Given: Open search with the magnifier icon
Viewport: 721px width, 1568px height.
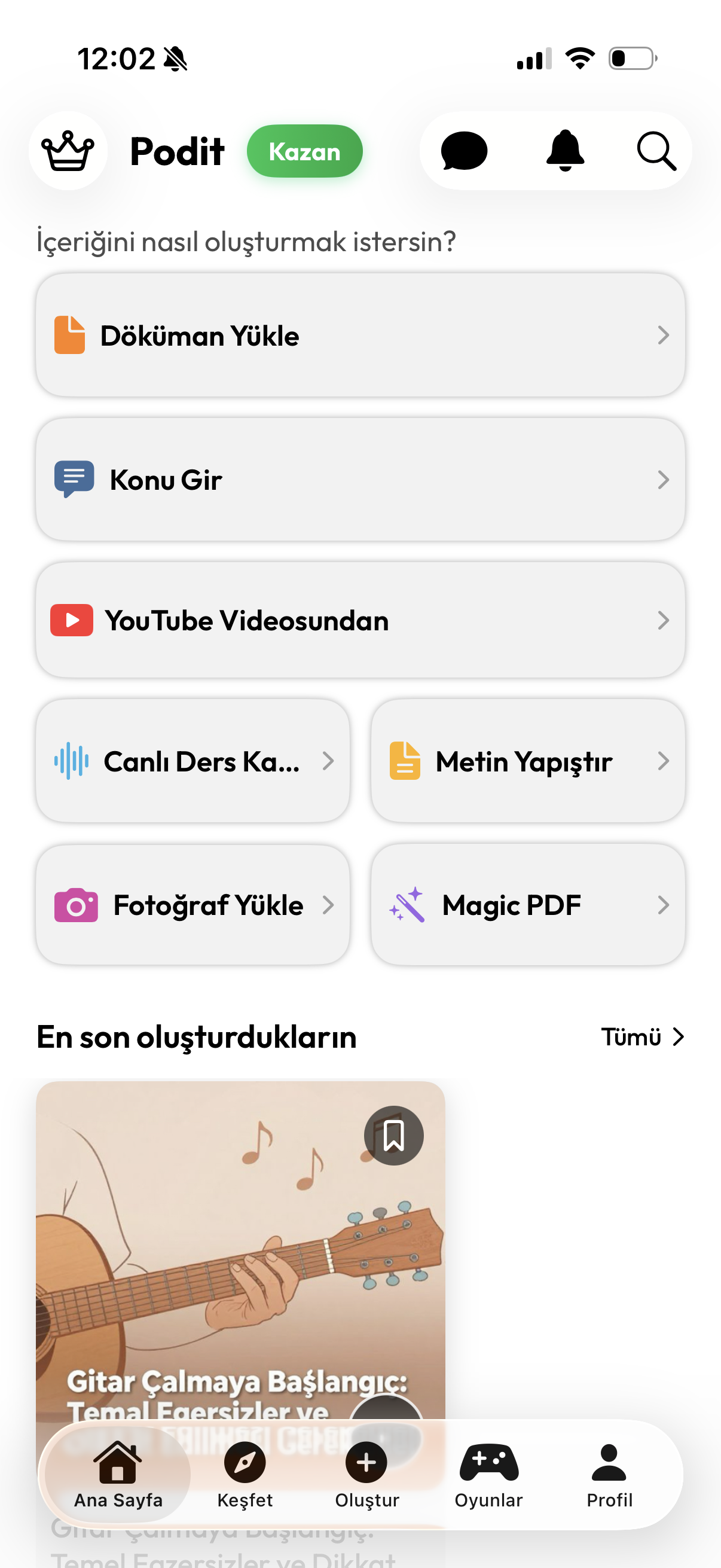Looking at the screenshot, I should 656,151.
